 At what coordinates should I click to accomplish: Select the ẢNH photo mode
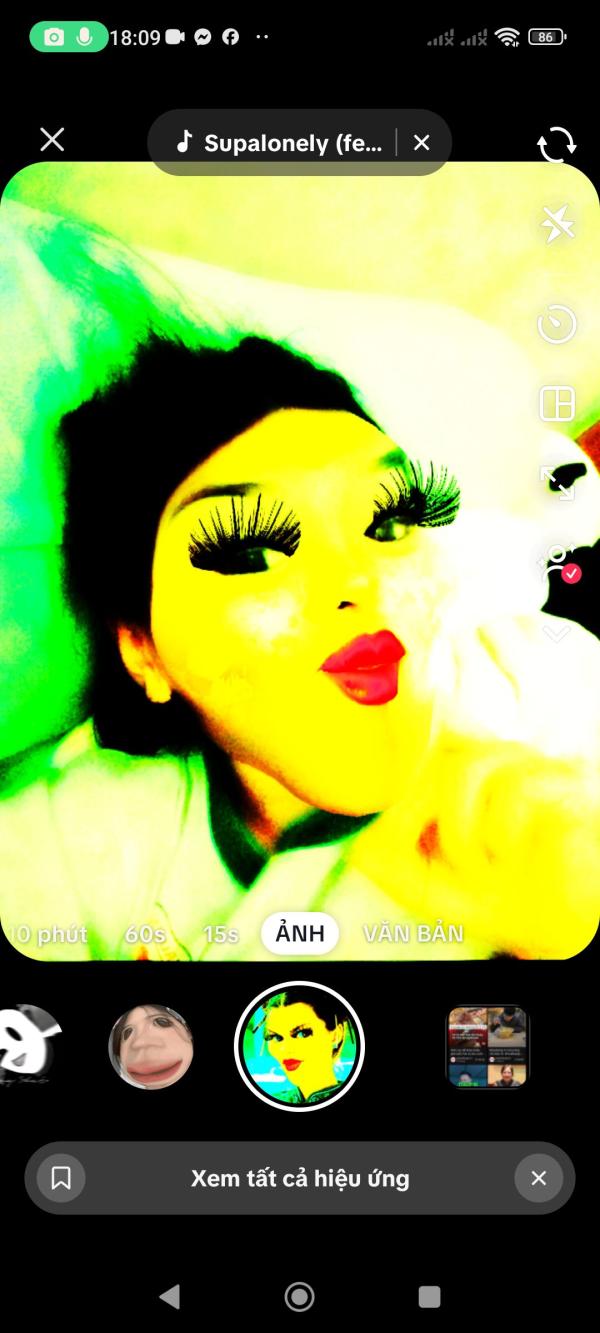300,934
